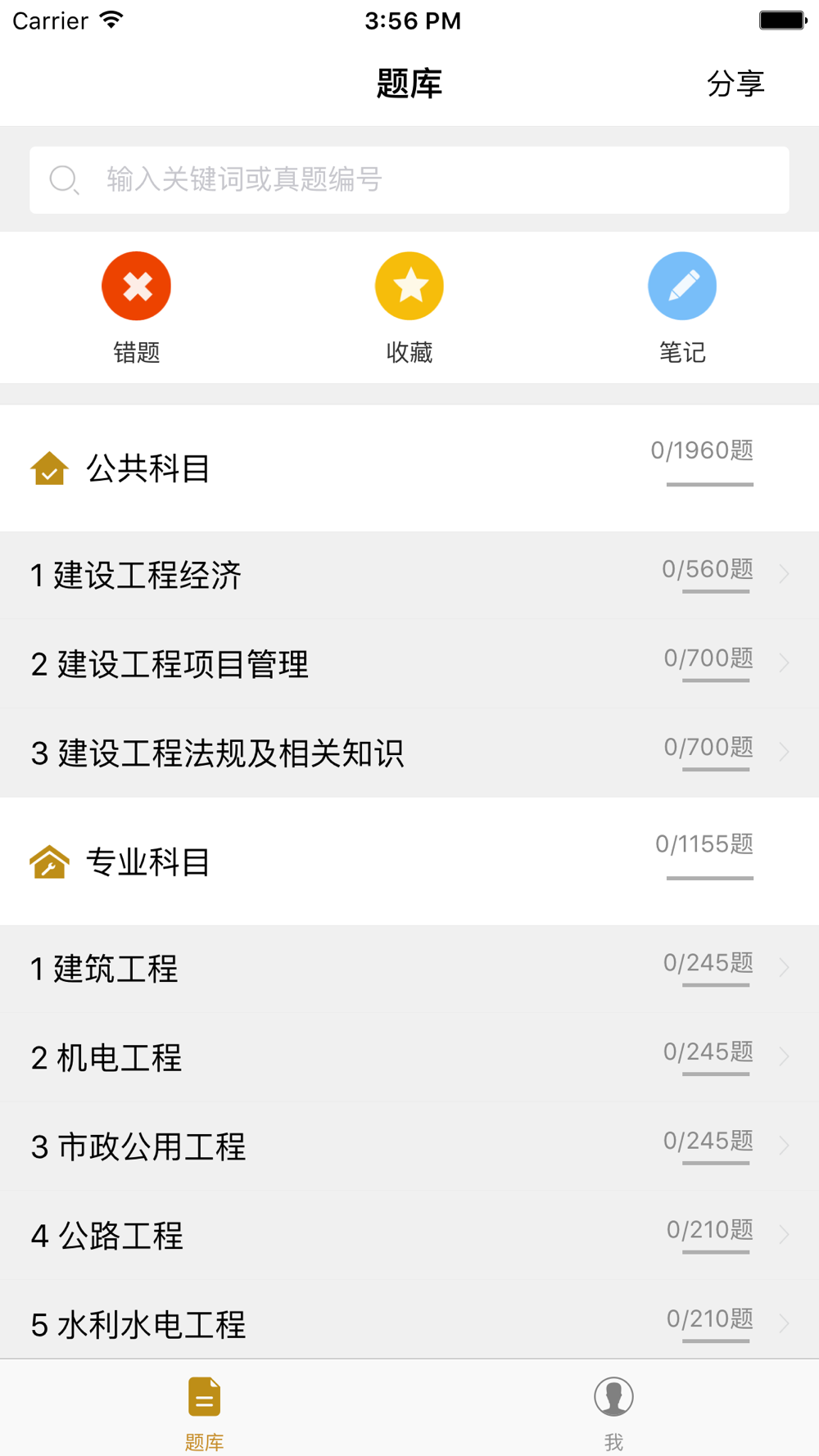Switch to the 题库 tab
Viewport: 819px width, 1456px height.
[204, 1410]
